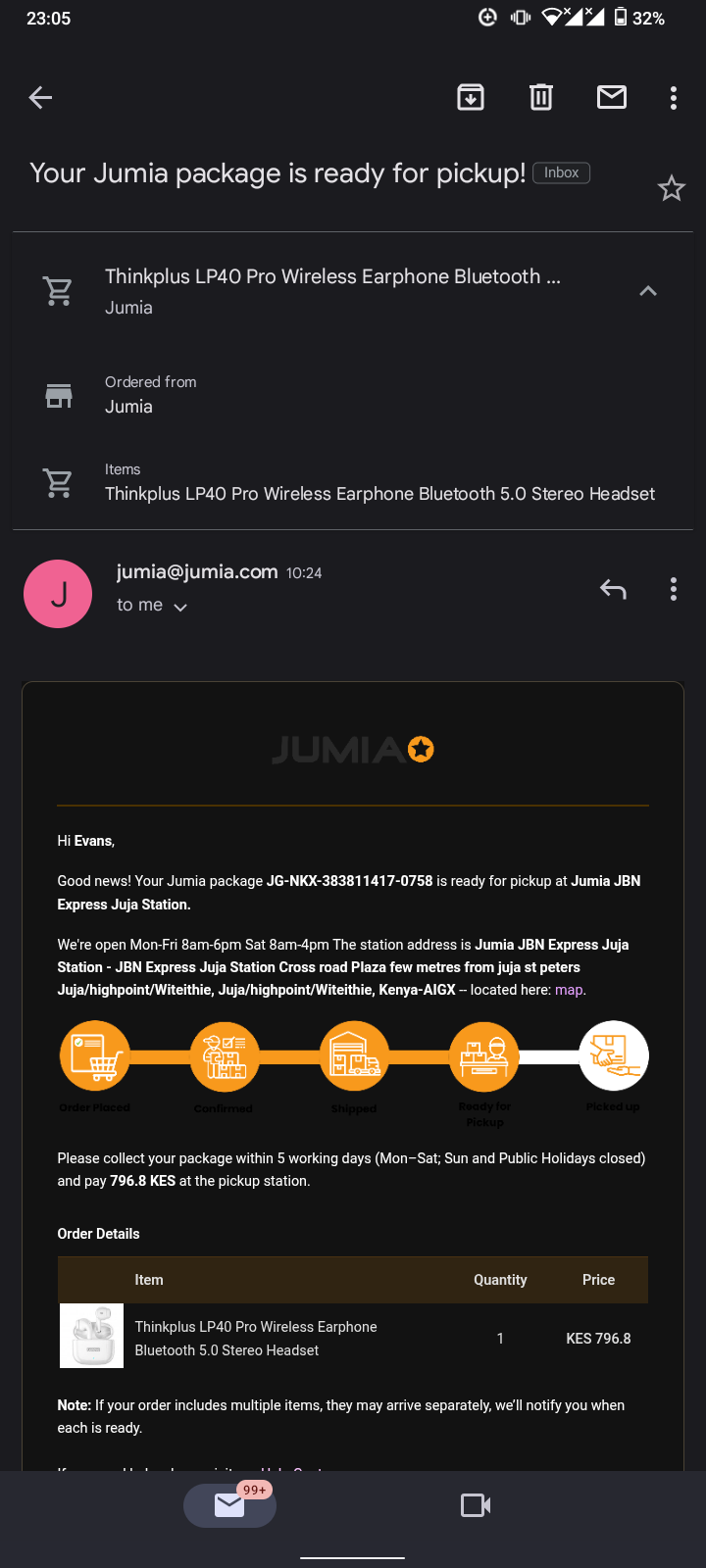
Task: Collapse the order summary card
Action: (x=648, y=291)
